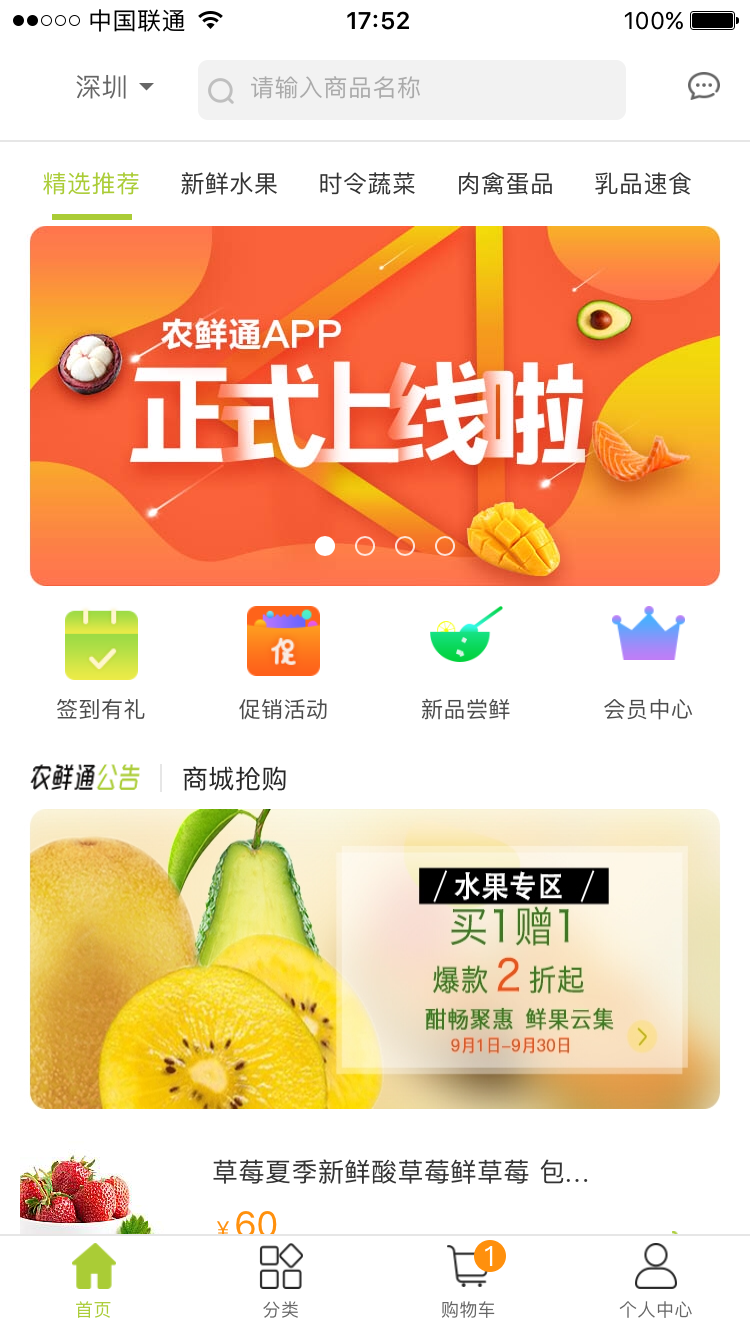This screenshot has height=1334, width=750.
Task: Switch to the 分类 bottom tab
Action: (x=281, y=1281)
